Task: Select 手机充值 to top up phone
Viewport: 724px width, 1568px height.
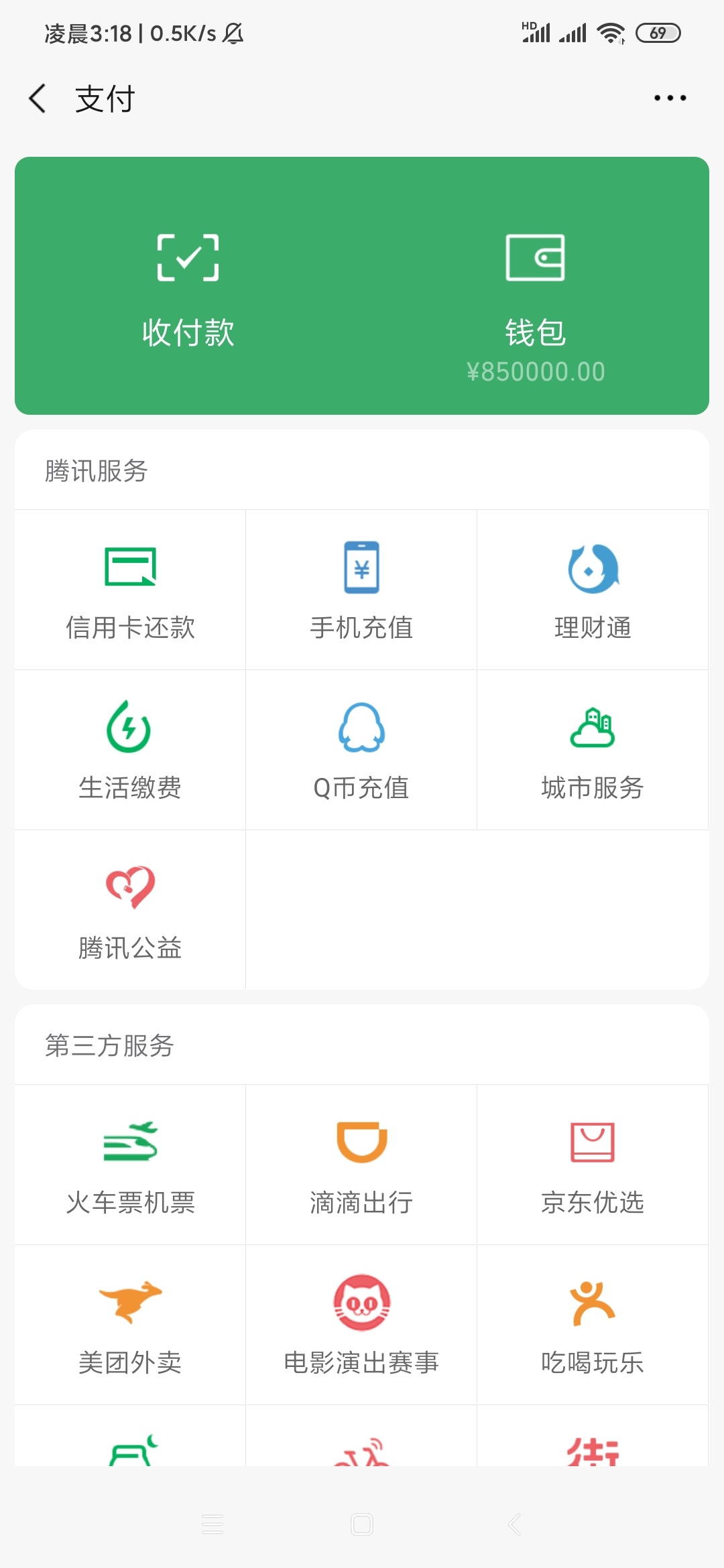Action: tap(361, 590)
